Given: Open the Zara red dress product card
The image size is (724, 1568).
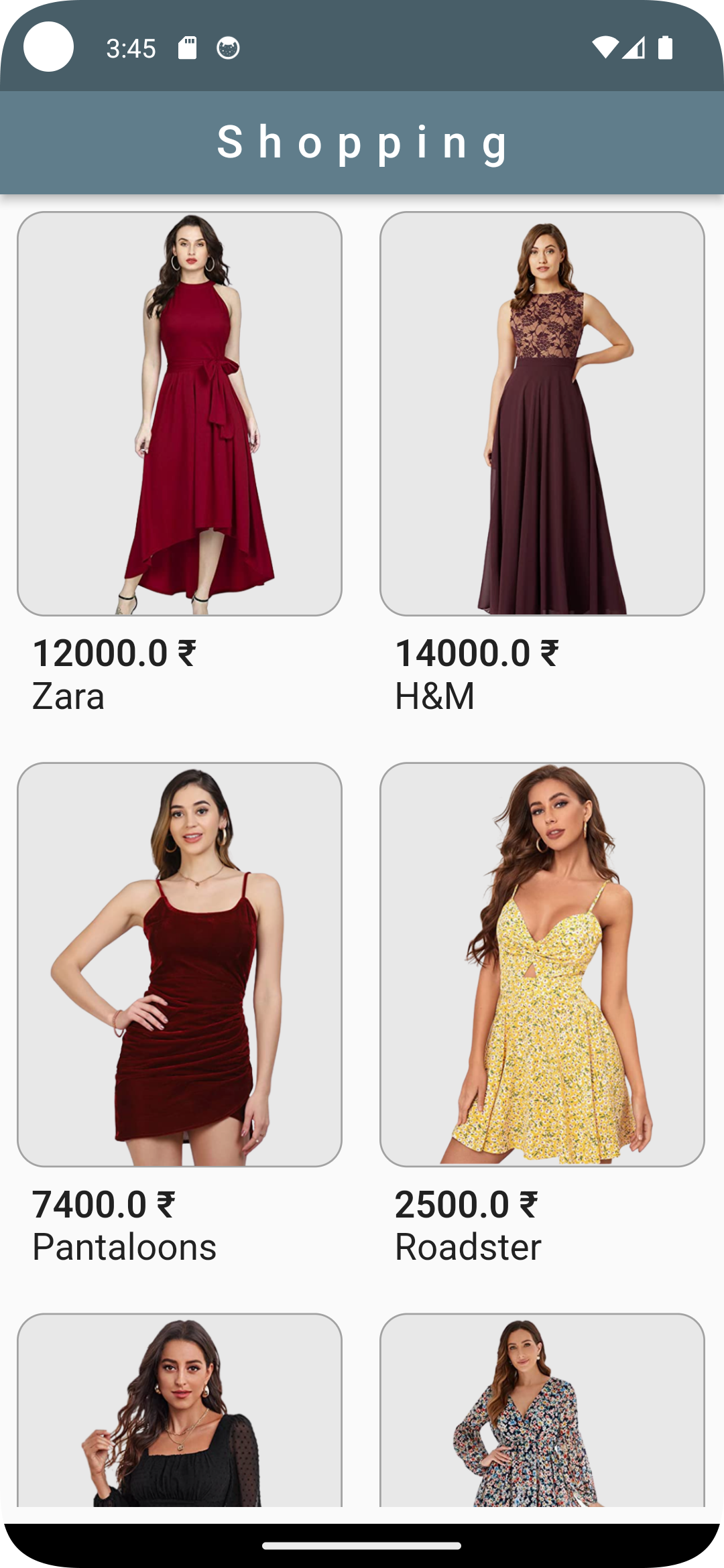Looking at the screenshot, I should point(180,413).
